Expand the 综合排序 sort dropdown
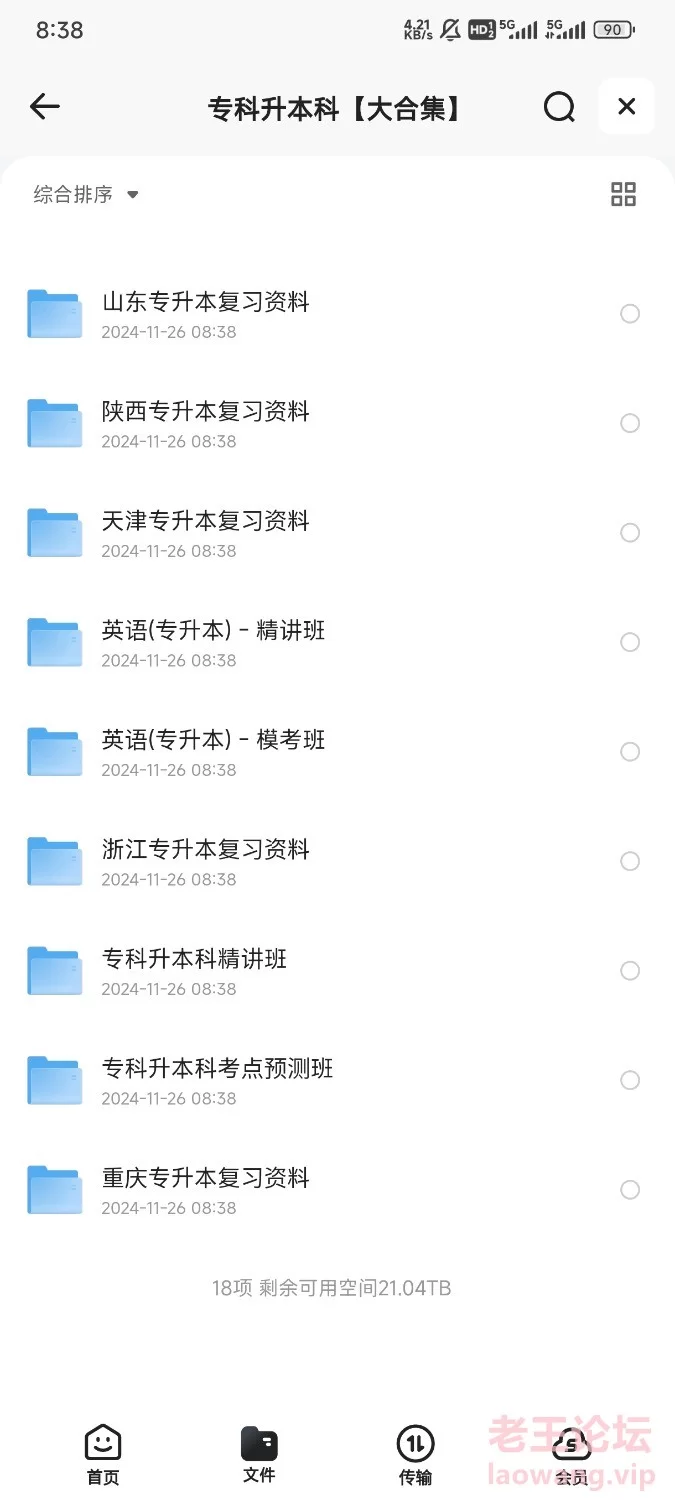This screenshot has height=1500, width=675. click(x=86, y=194)
